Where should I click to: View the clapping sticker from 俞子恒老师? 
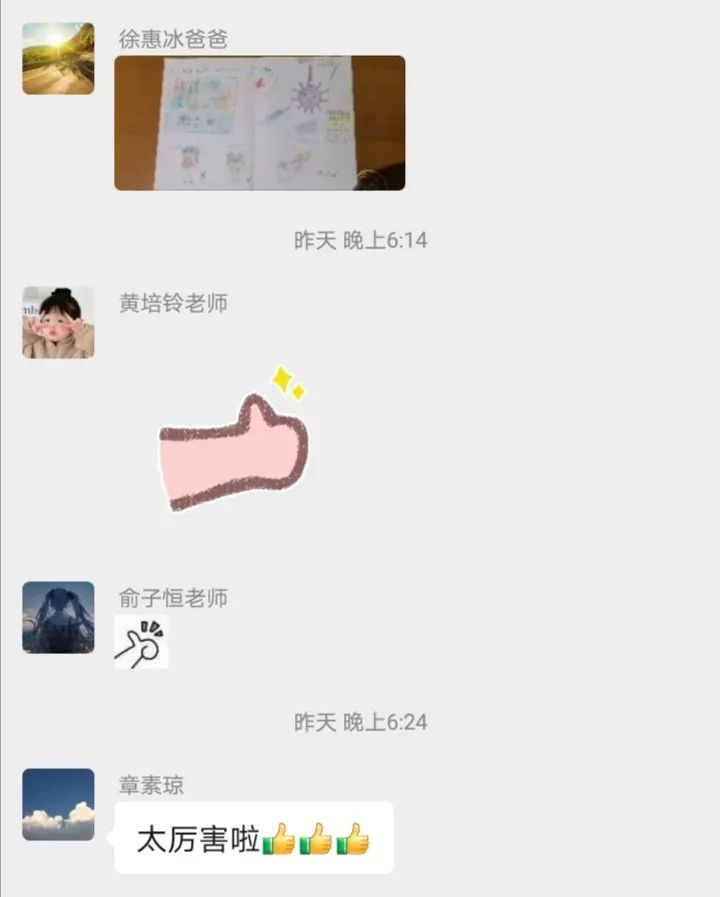[x=141, y=642]
